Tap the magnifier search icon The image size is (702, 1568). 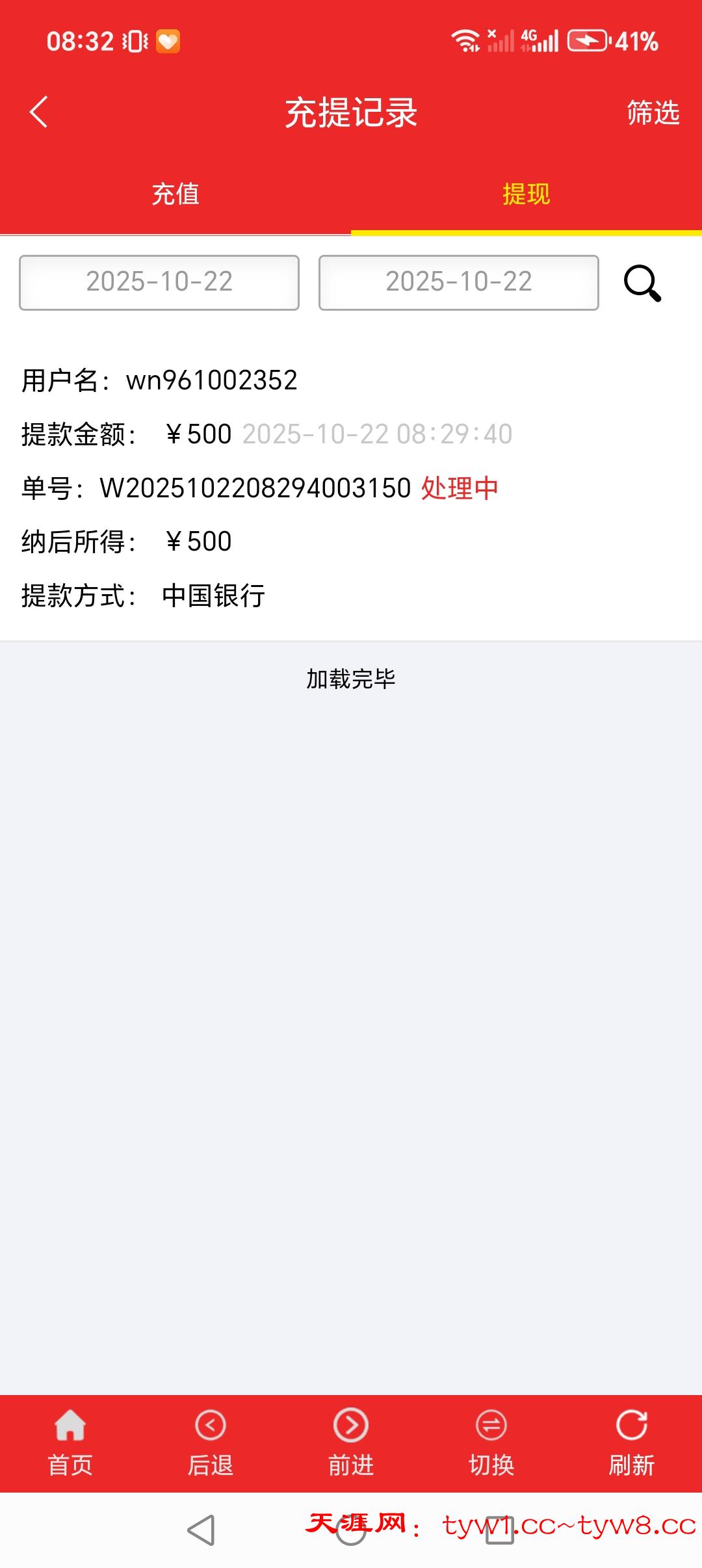click(x=640, y=283)
